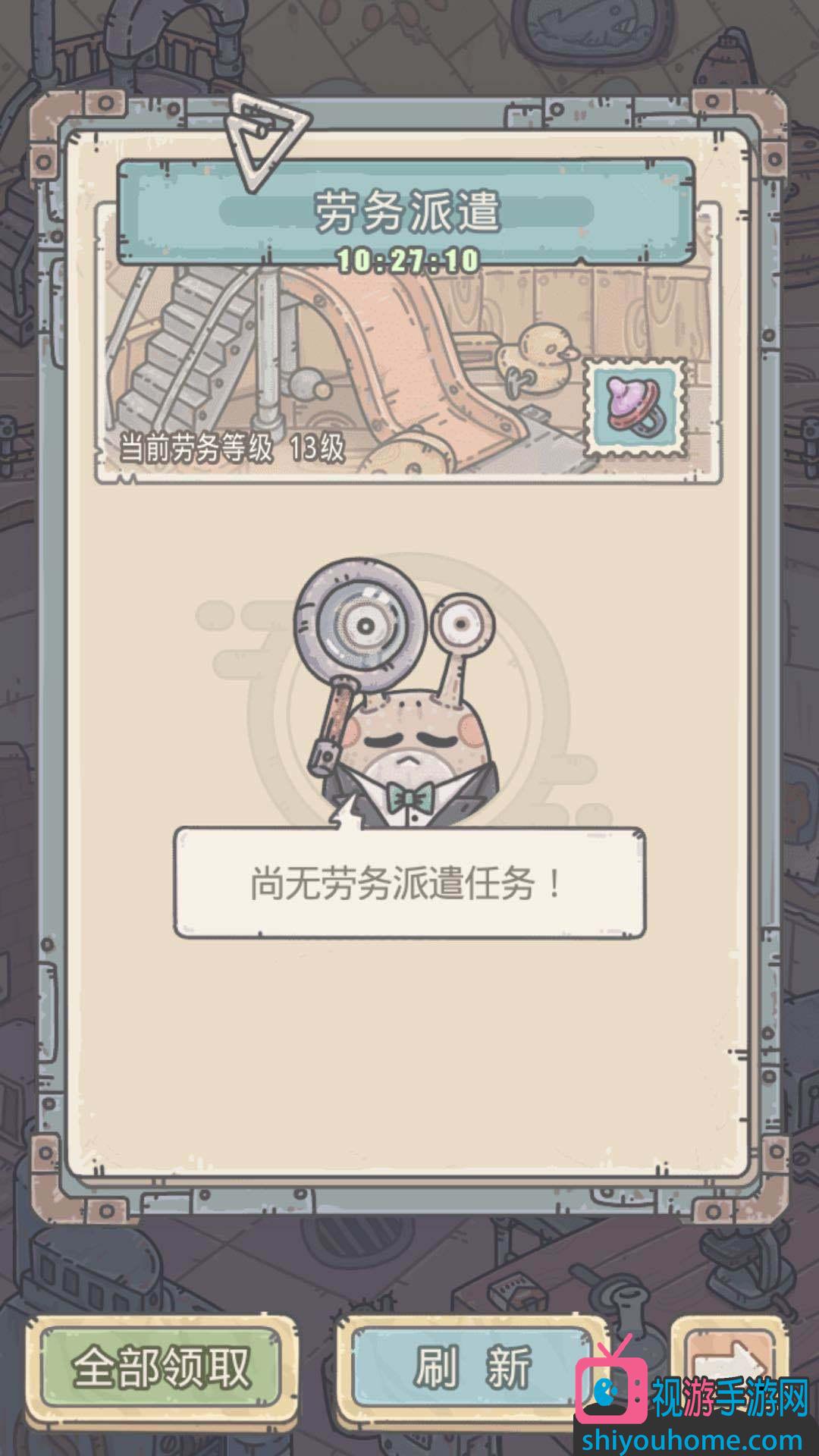Tap the arrow button to go back
The height and width of the screenshot is (1456, 819).
point(730,1359)
